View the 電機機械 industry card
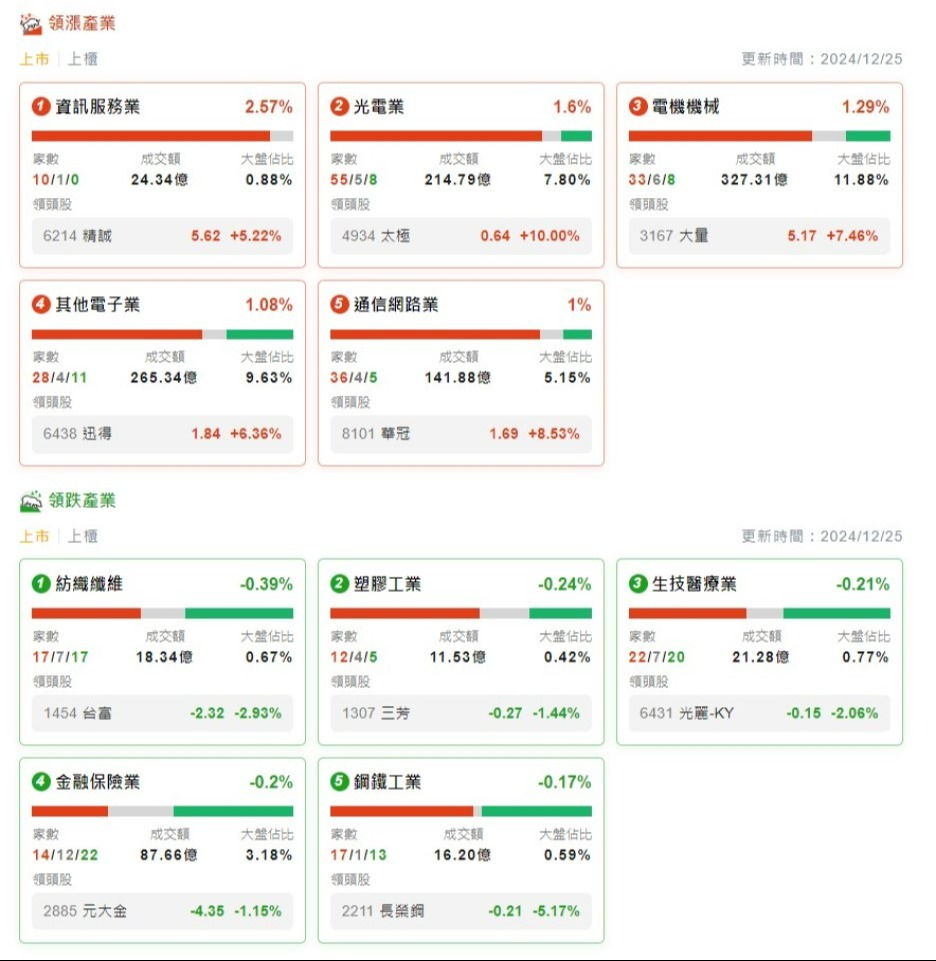The width and height of the screenshot is (936, 961). (685, 107)
